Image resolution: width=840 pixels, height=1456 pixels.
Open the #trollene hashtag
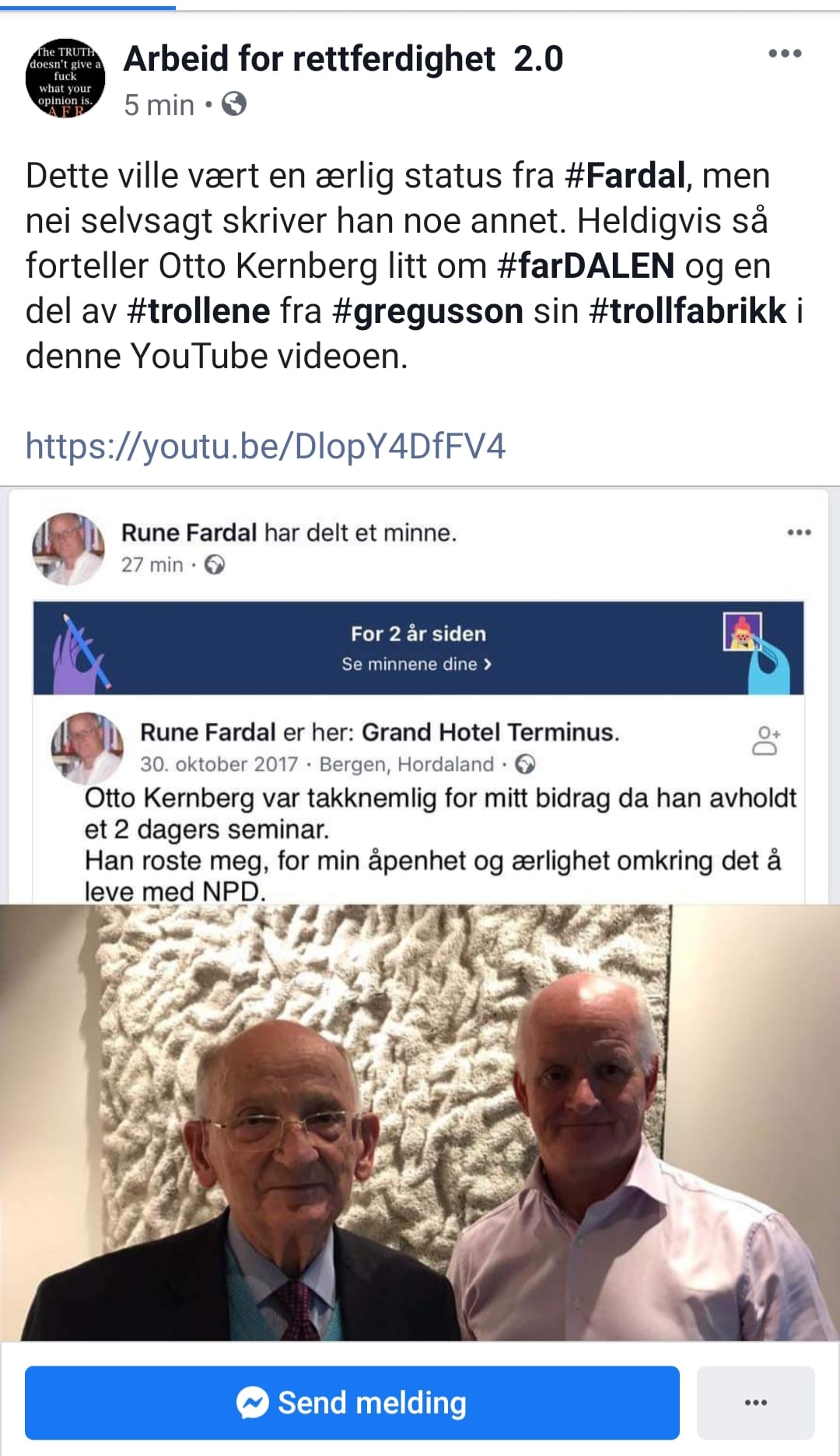pyautogui.click(x=198, y=311)
